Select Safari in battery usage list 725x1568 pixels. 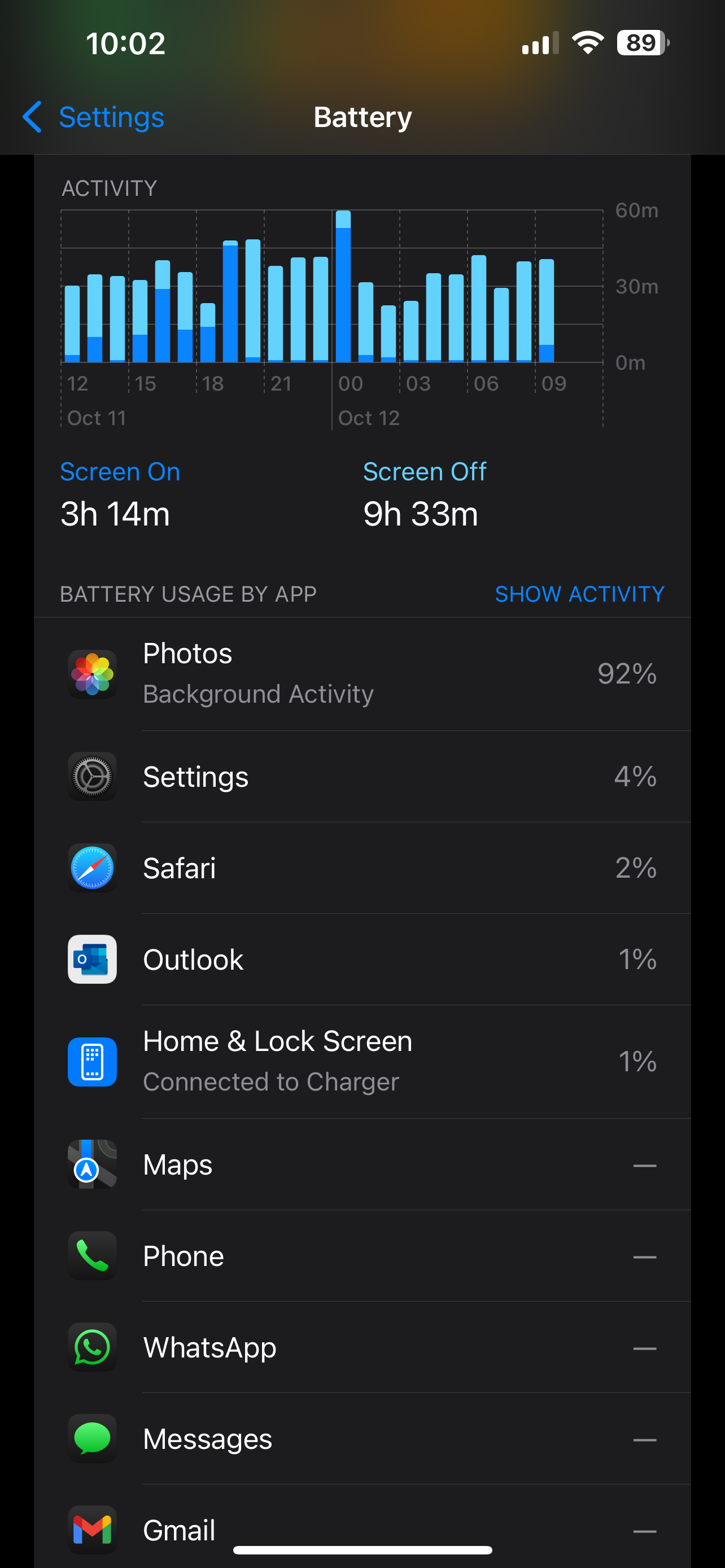click(361, 868)
